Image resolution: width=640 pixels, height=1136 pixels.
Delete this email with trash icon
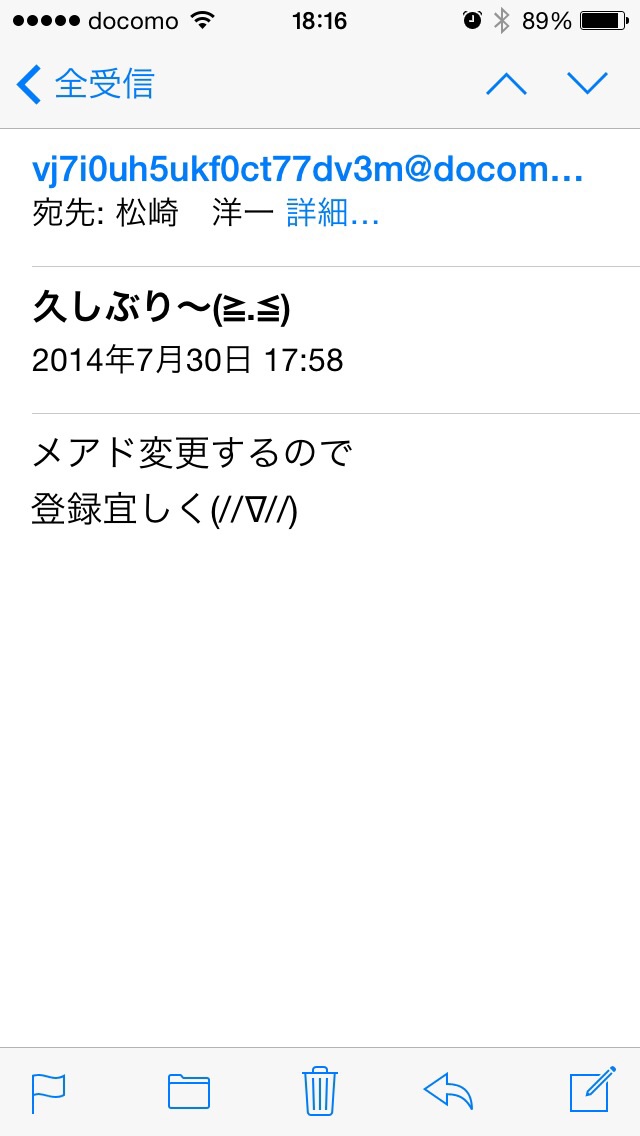[320, 1091]
